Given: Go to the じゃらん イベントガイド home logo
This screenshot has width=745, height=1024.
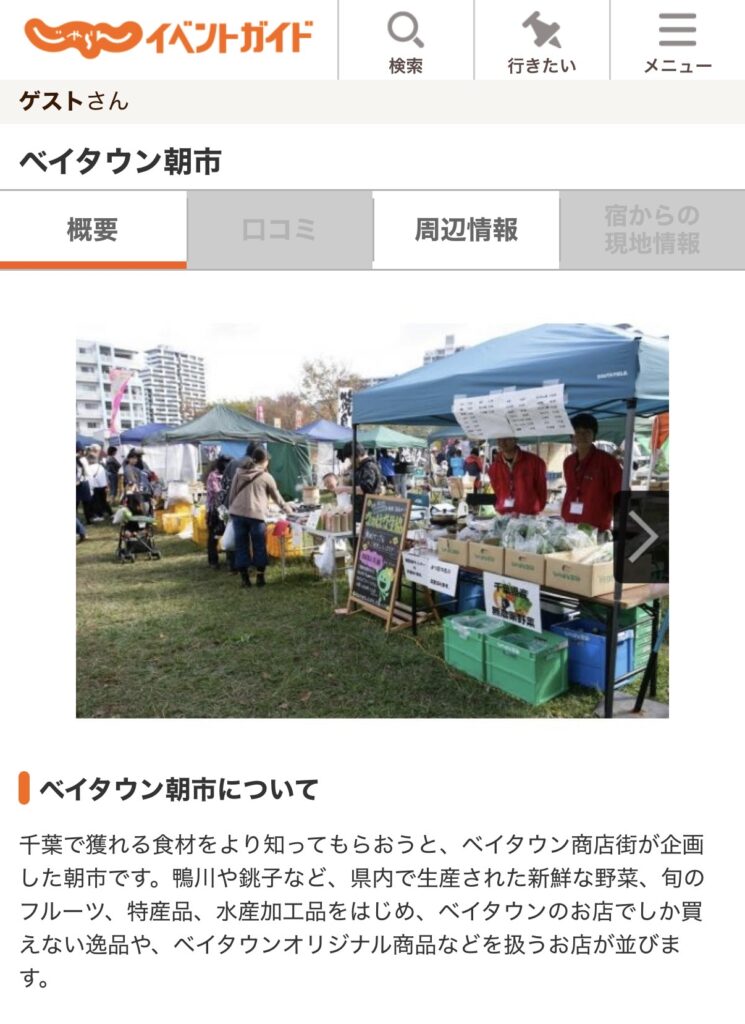Looking at the screenshot, I should (168, 38).
